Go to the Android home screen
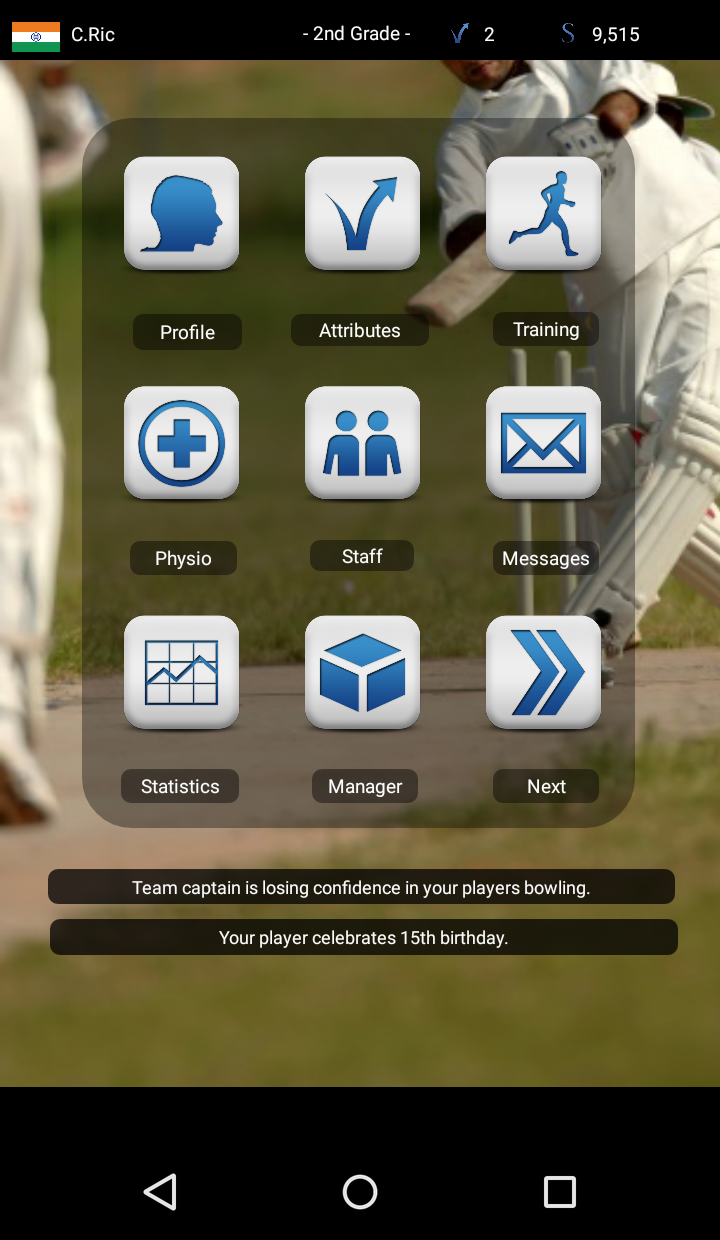720x1240 pixels. click(360, 1192)
